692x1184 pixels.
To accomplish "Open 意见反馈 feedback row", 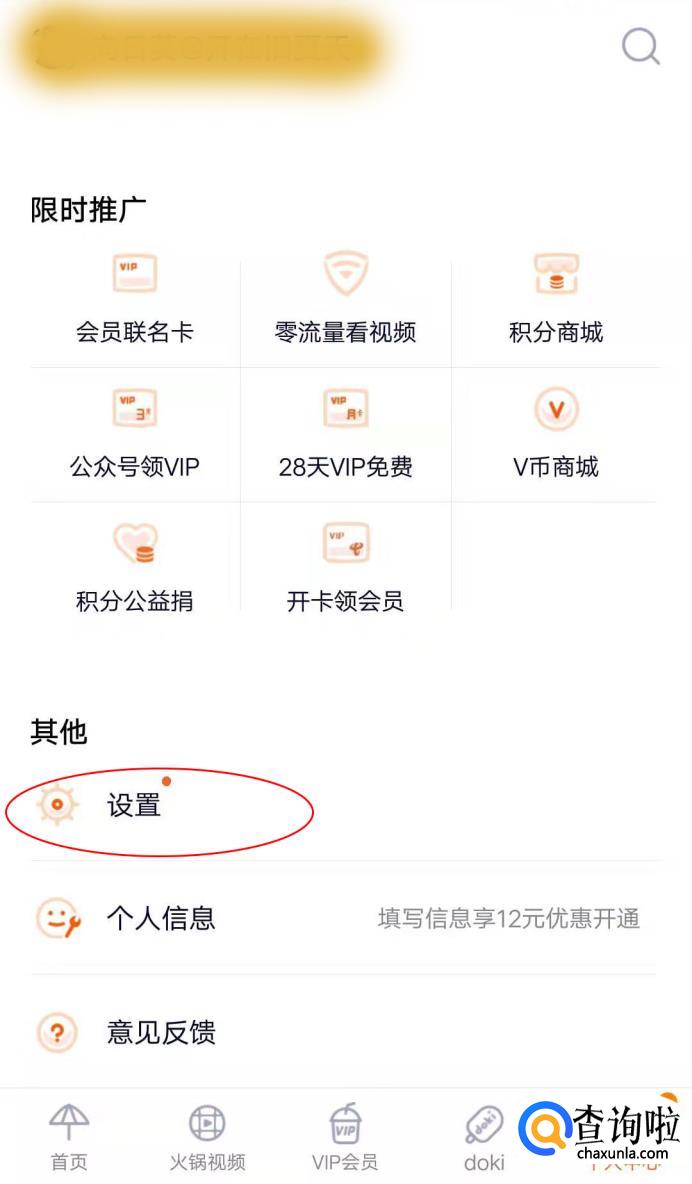I will pos(345,1031).
